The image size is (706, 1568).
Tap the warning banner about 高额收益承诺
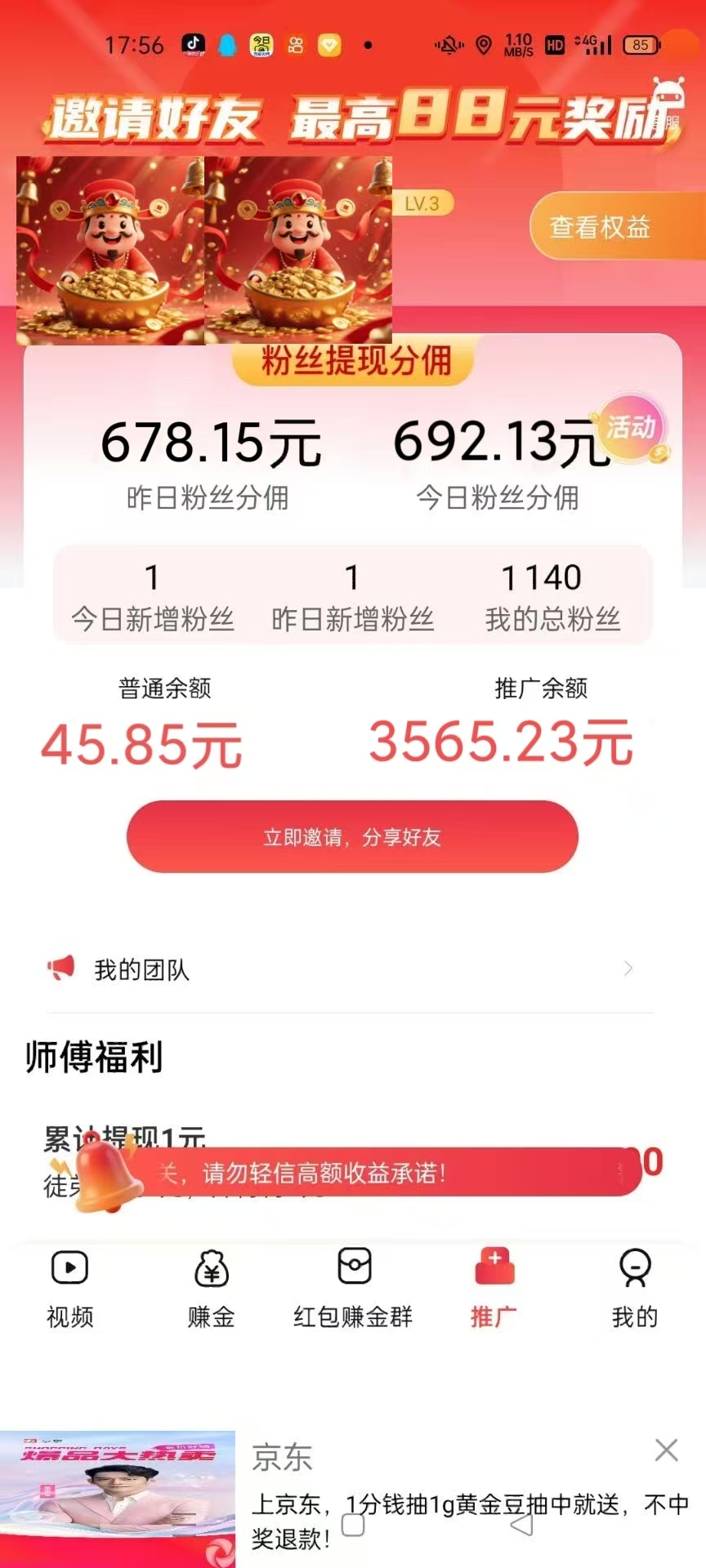351,1174
